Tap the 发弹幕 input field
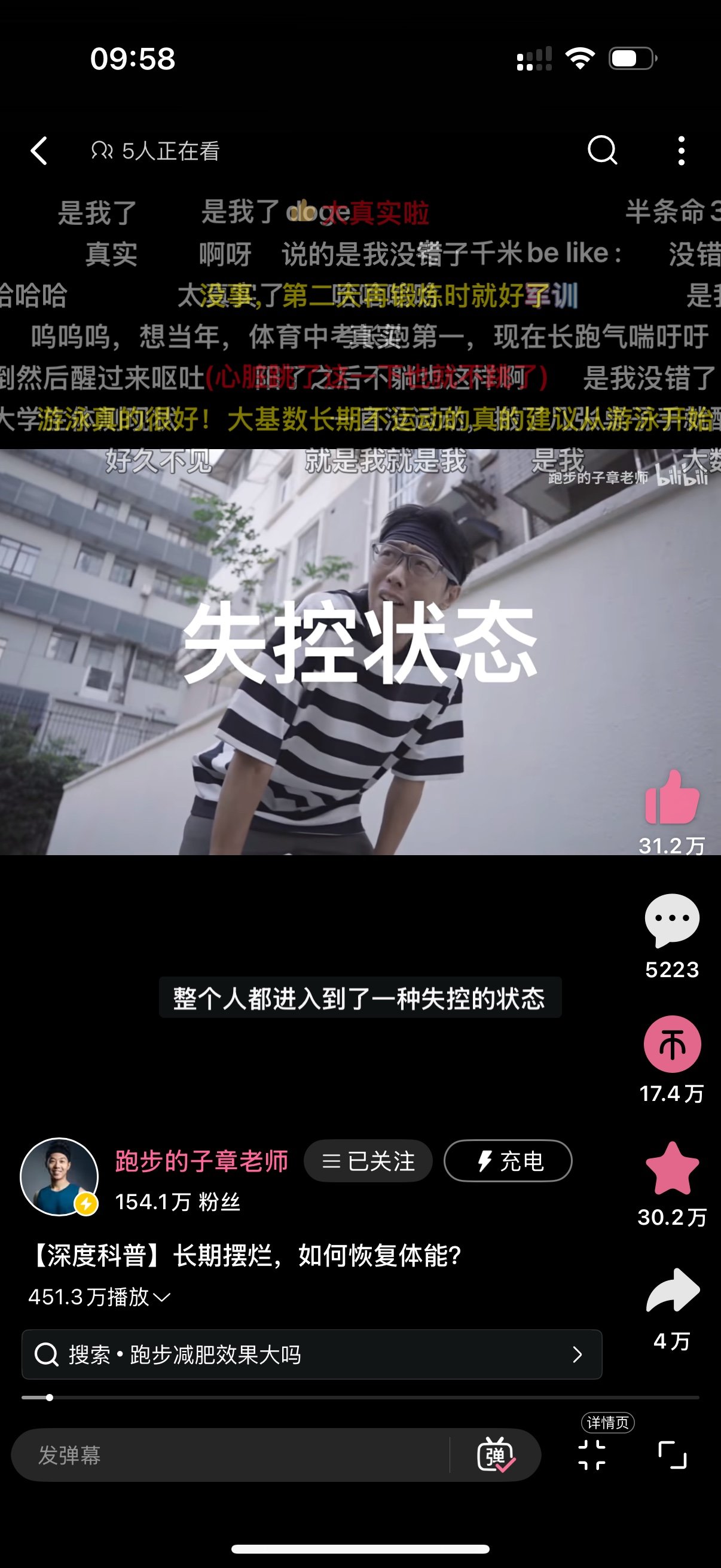Viewport: 721px width, 1568px height. click(x=231, y=1456)
